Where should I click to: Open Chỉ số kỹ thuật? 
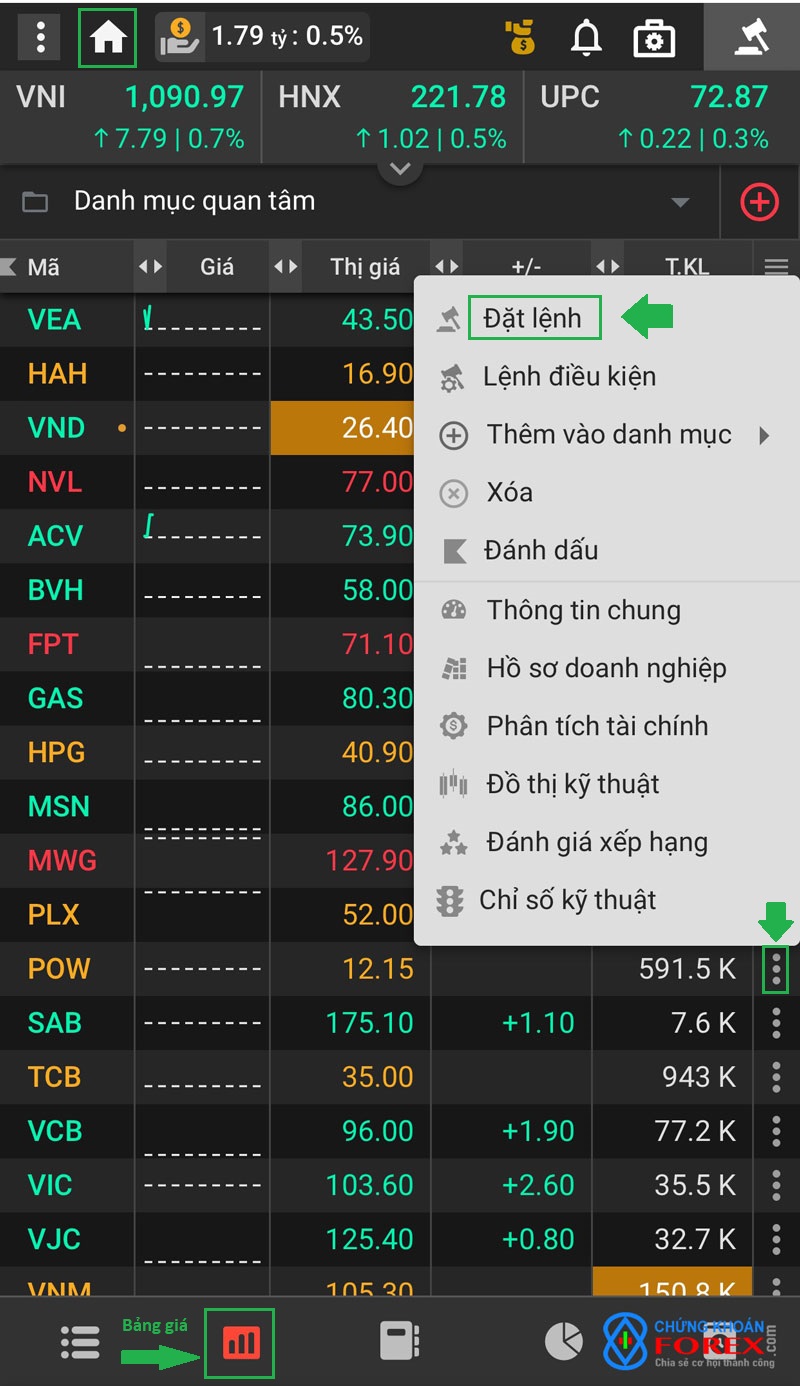pos(568,900)
